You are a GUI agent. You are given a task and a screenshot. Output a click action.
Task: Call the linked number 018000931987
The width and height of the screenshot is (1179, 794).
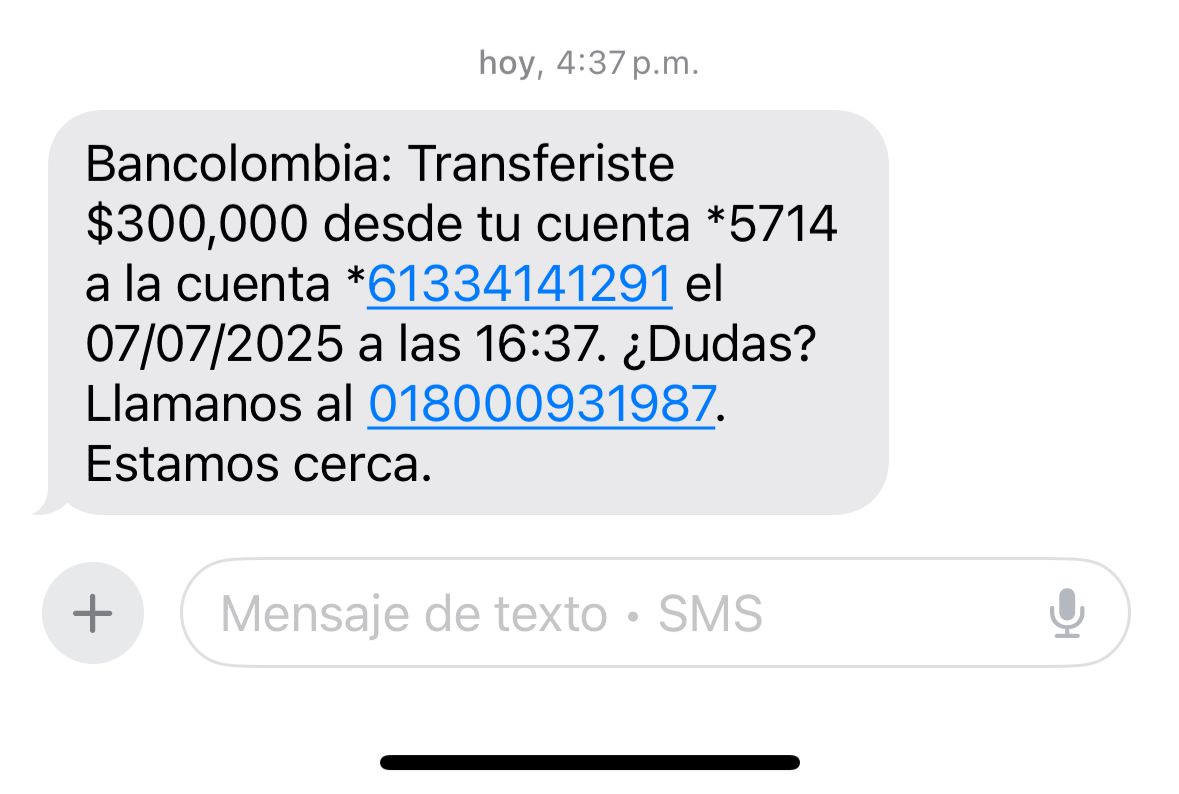click(541, 405)
